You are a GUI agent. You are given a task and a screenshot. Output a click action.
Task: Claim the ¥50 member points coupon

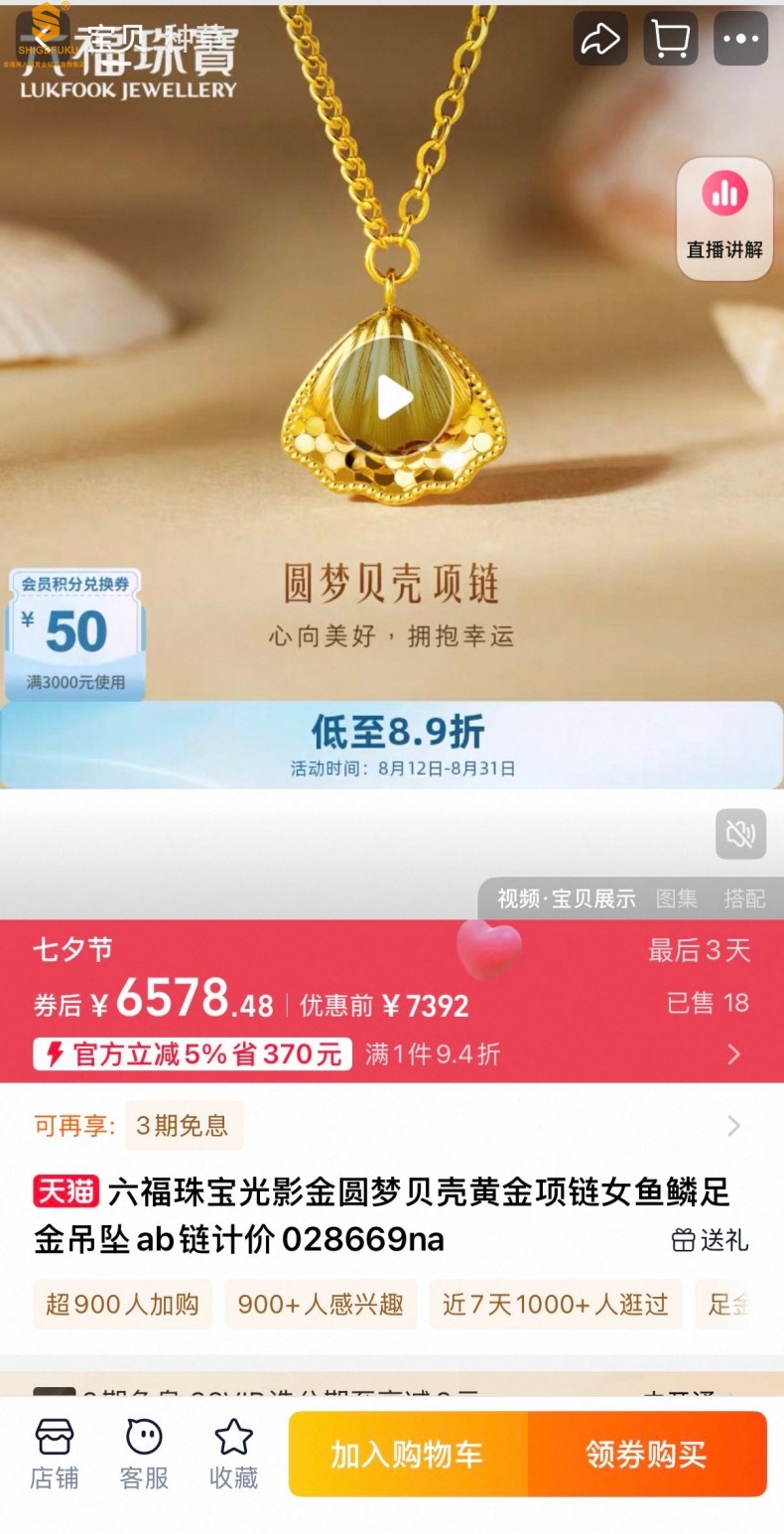point(75,633)
